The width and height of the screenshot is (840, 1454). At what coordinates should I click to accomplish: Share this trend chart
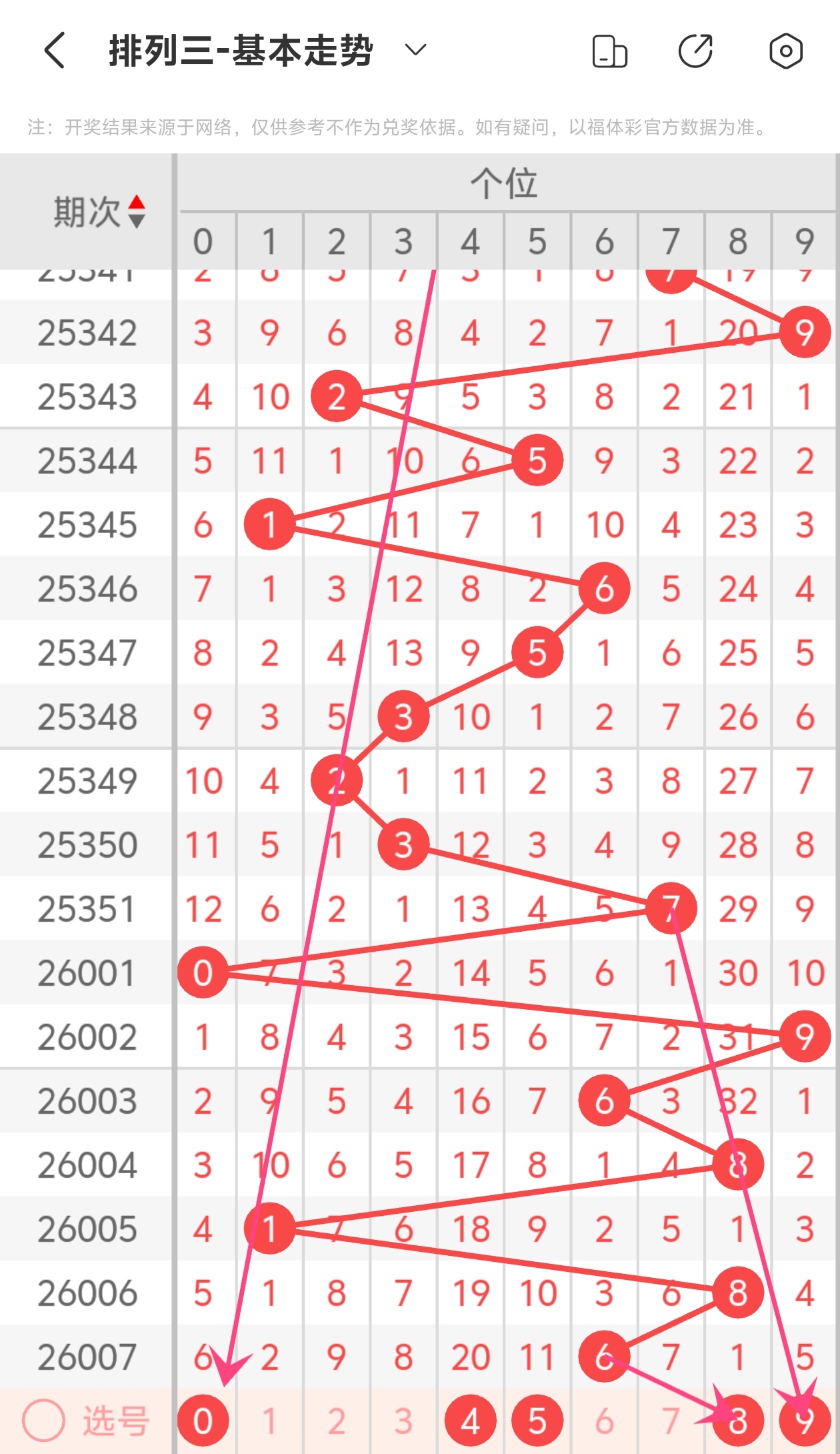[695, 51]
